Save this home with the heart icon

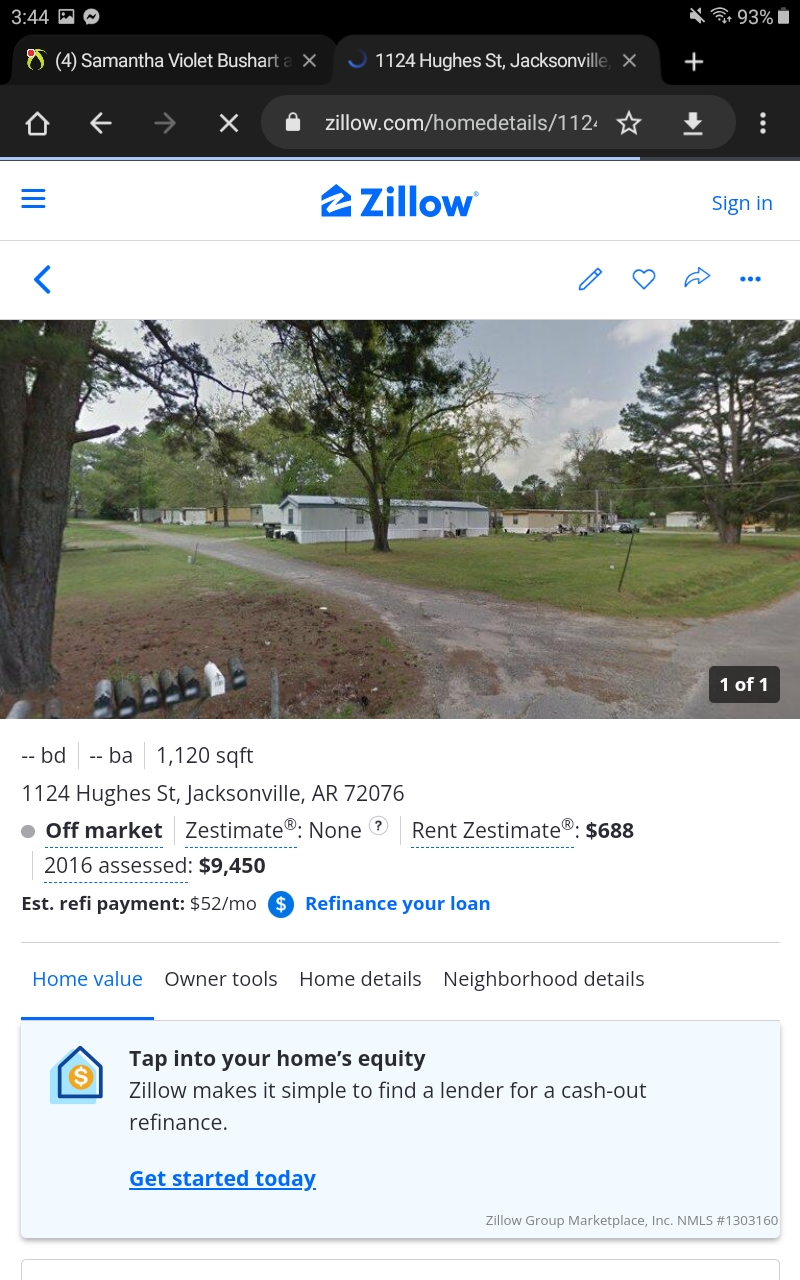pyautogui.click(x=644, y=279)
